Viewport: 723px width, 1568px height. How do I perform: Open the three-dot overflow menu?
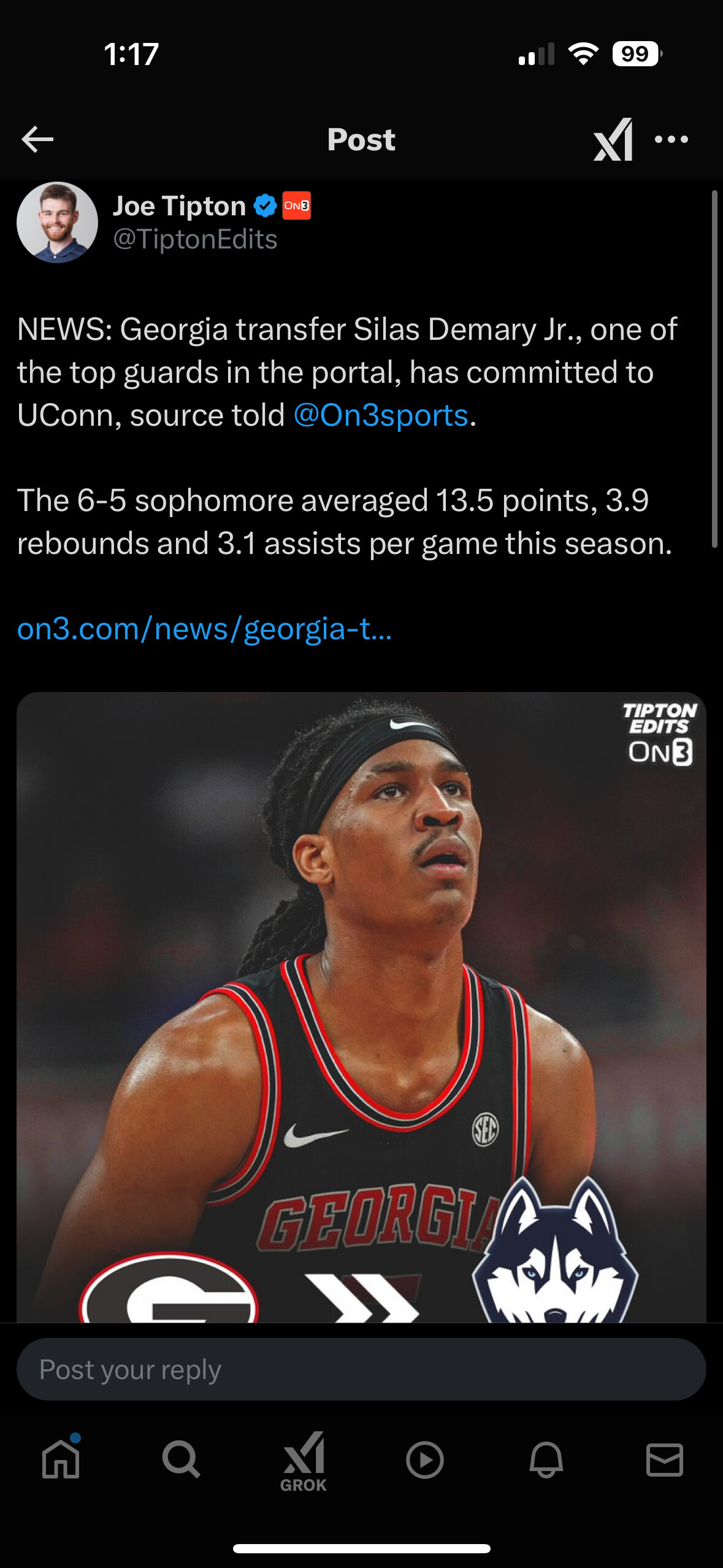[x=671, y=139]
